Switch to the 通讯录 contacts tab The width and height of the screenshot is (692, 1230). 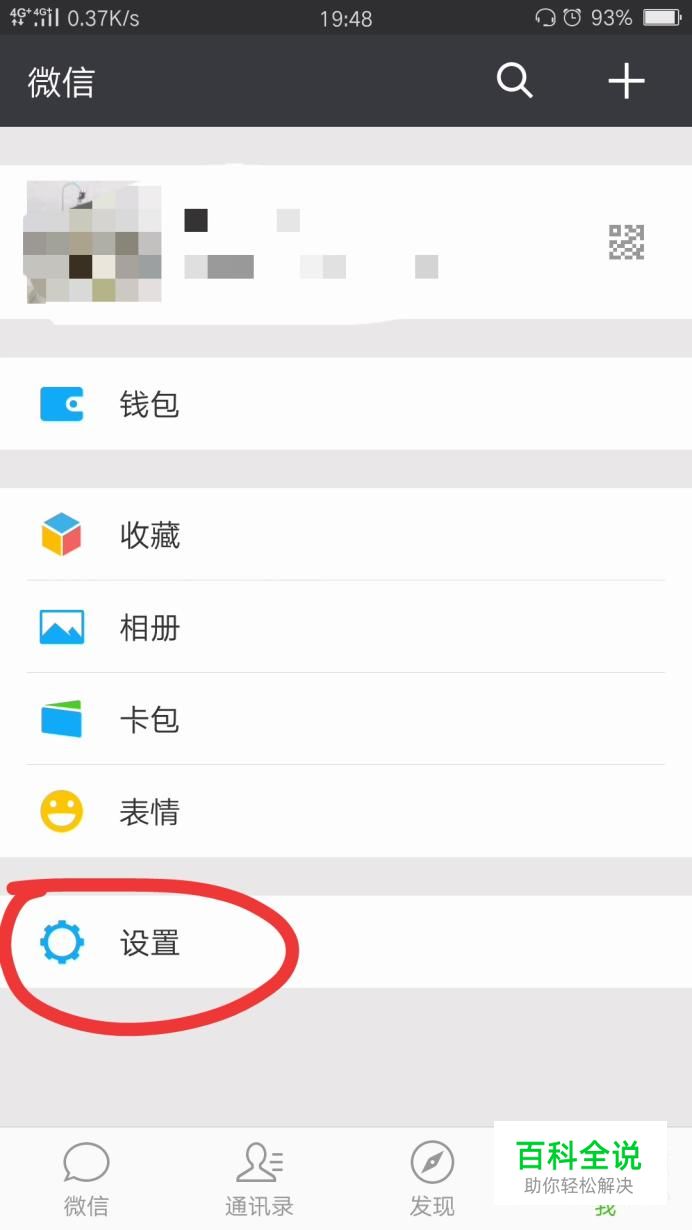click(259, 1180)
